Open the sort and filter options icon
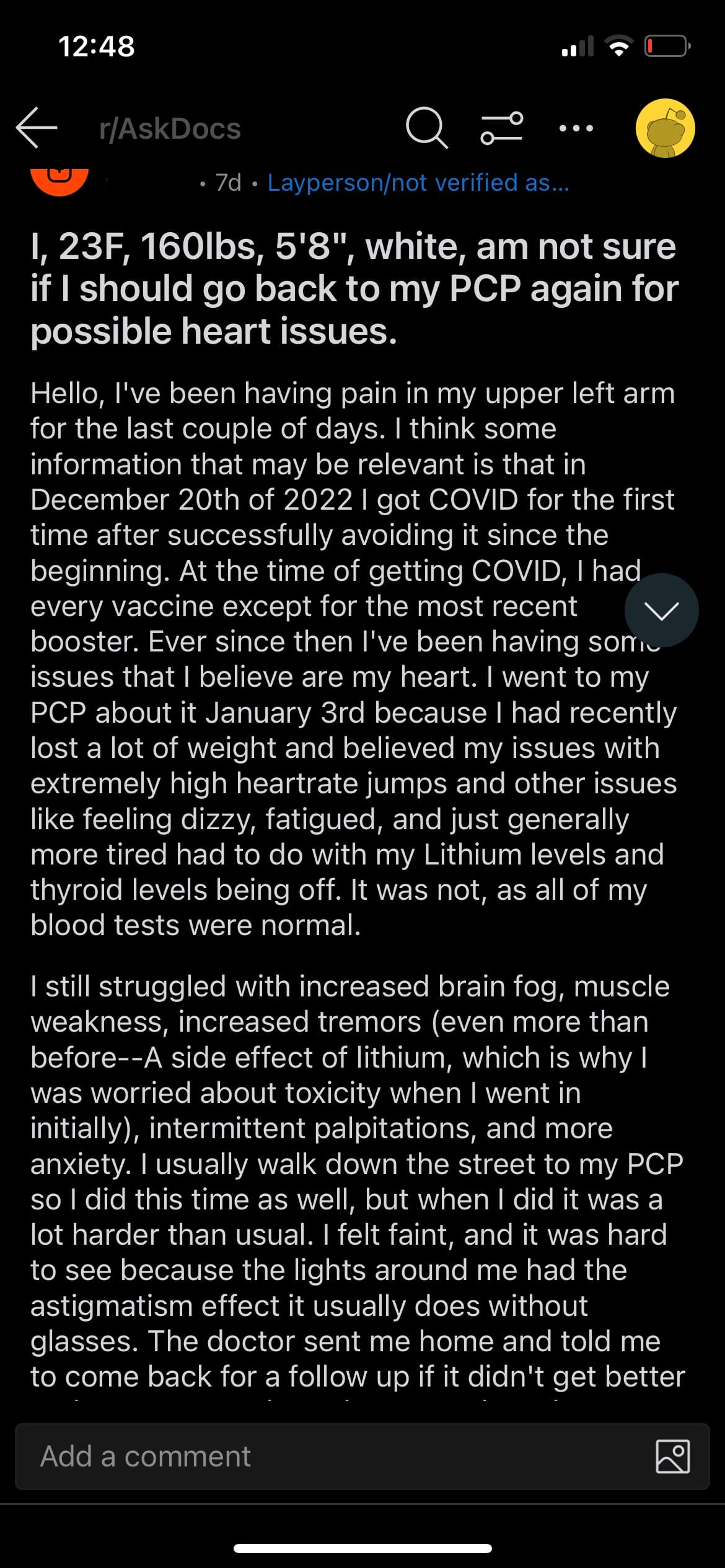 (502, 128)
